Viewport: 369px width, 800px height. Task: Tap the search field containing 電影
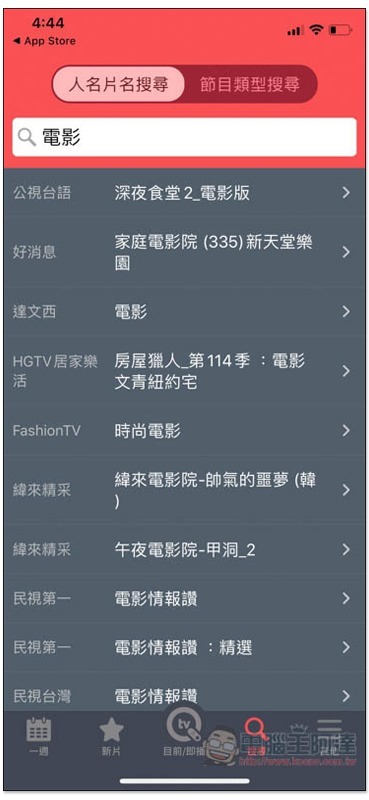(184, 137)
